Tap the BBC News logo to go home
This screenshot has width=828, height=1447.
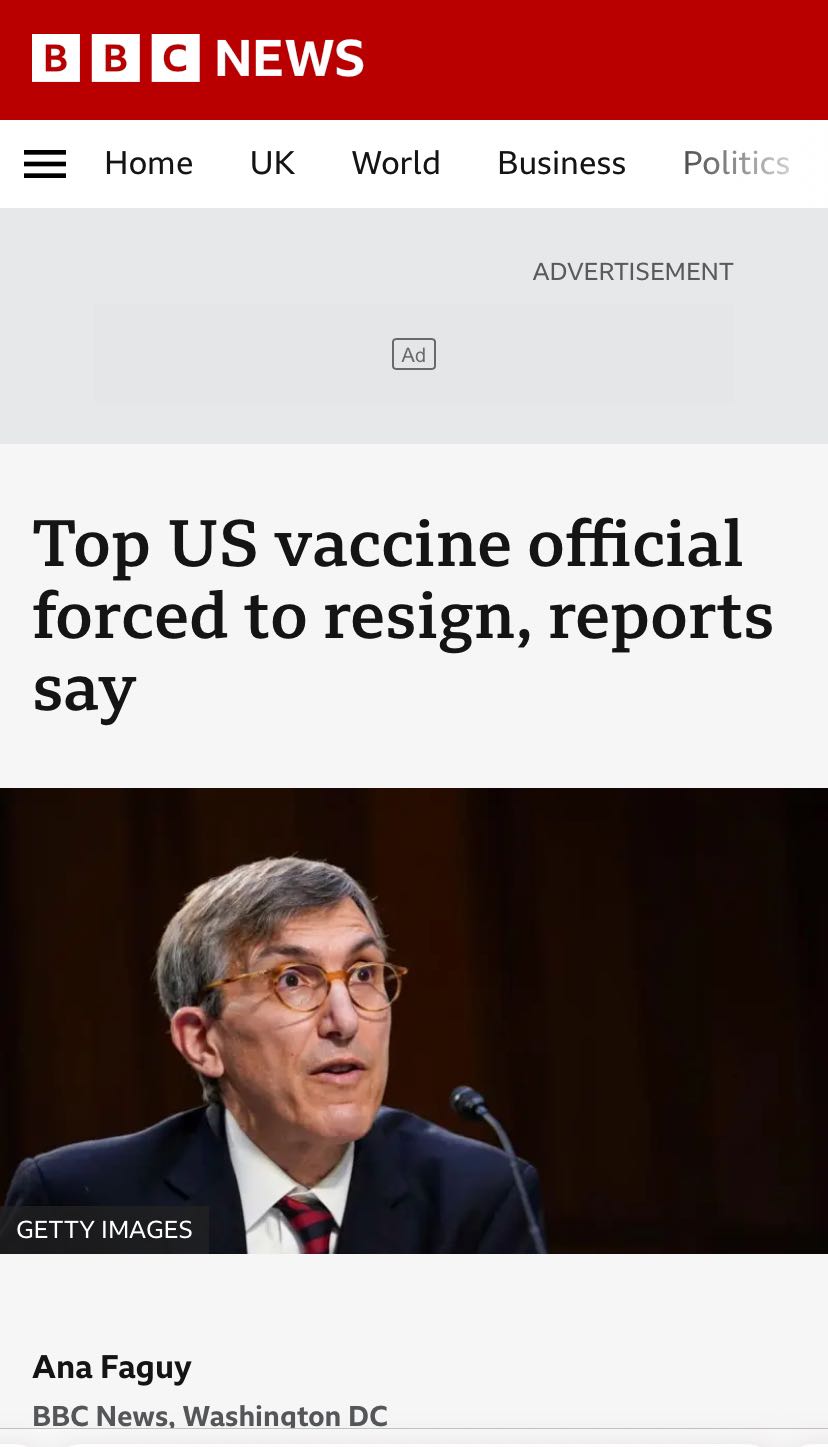coord(198,59)
